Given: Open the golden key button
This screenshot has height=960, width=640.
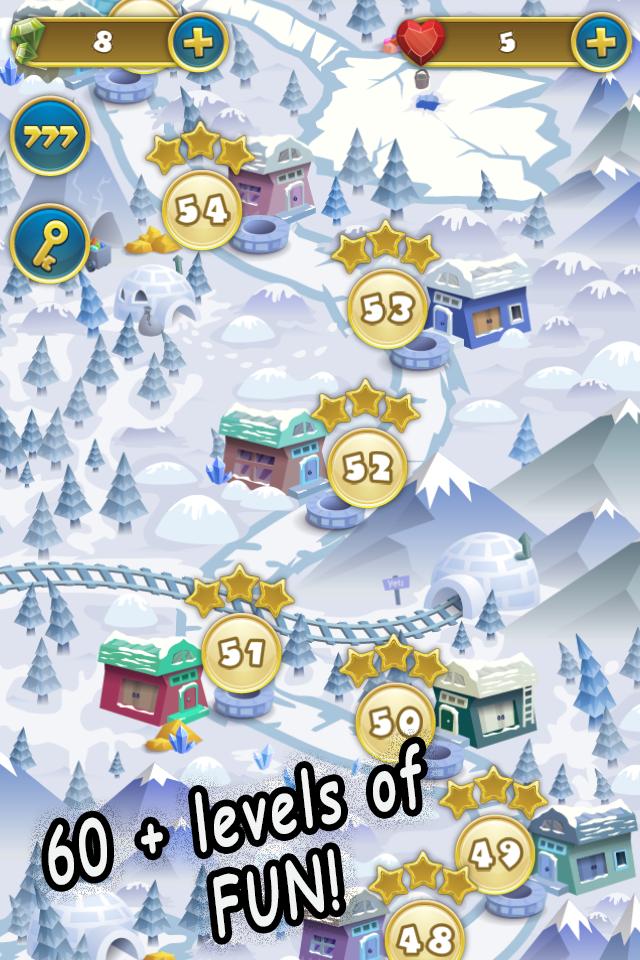Looking at the screenshot, I should [49, 245].
